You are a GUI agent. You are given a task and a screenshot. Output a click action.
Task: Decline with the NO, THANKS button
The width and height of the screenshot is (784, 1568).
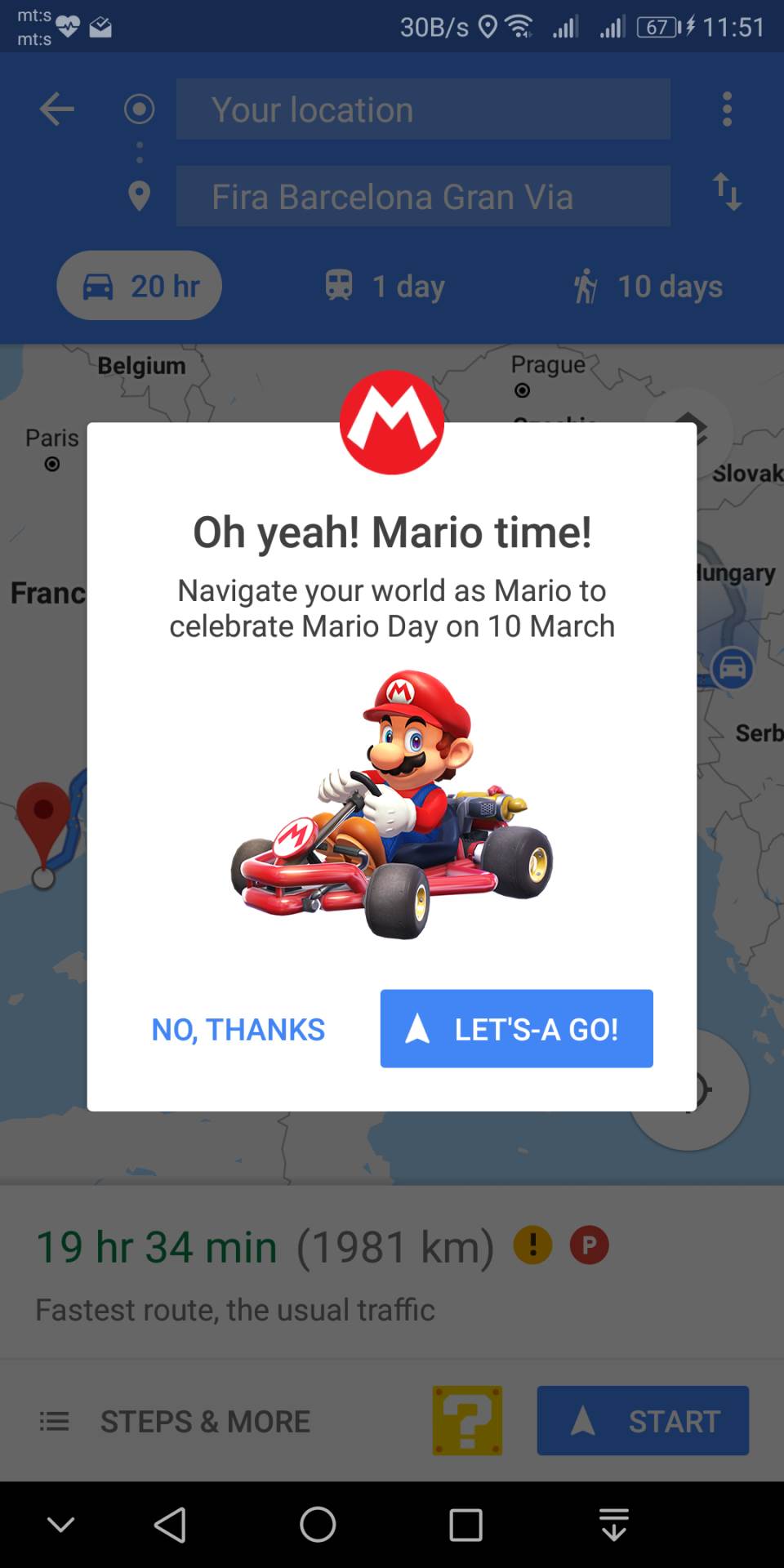(238, 1029)
